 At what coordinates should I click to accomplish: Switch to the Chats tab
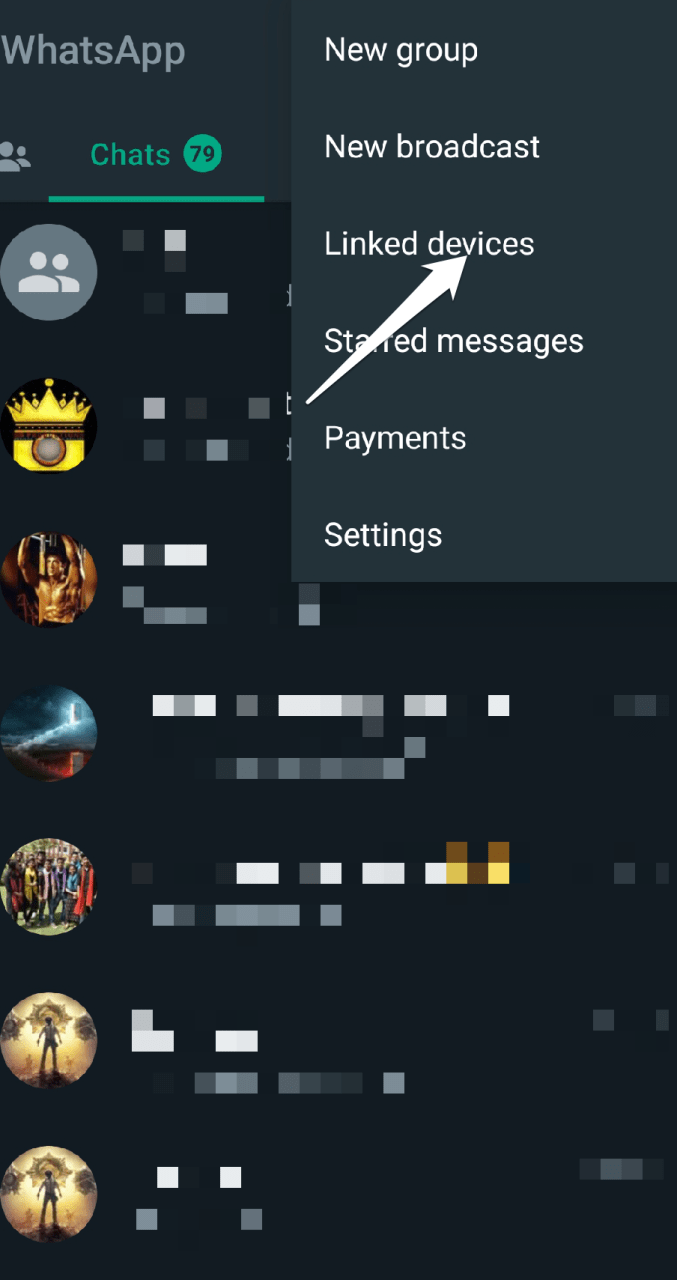155,155
